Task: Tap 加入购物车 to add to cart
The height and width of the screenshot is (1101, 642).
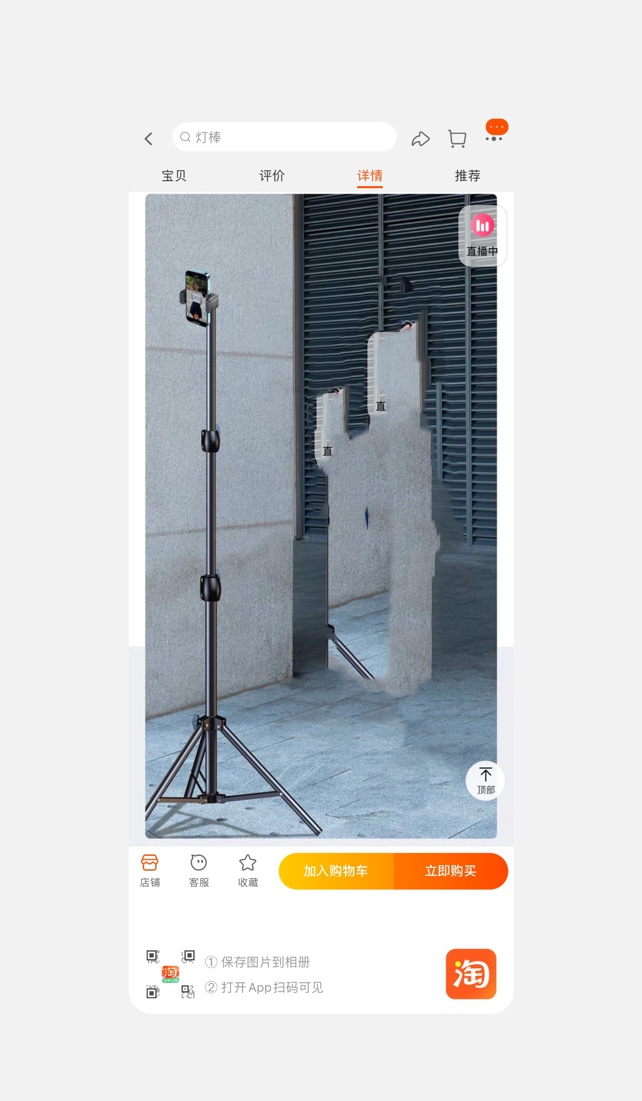Action: [336, 871]
